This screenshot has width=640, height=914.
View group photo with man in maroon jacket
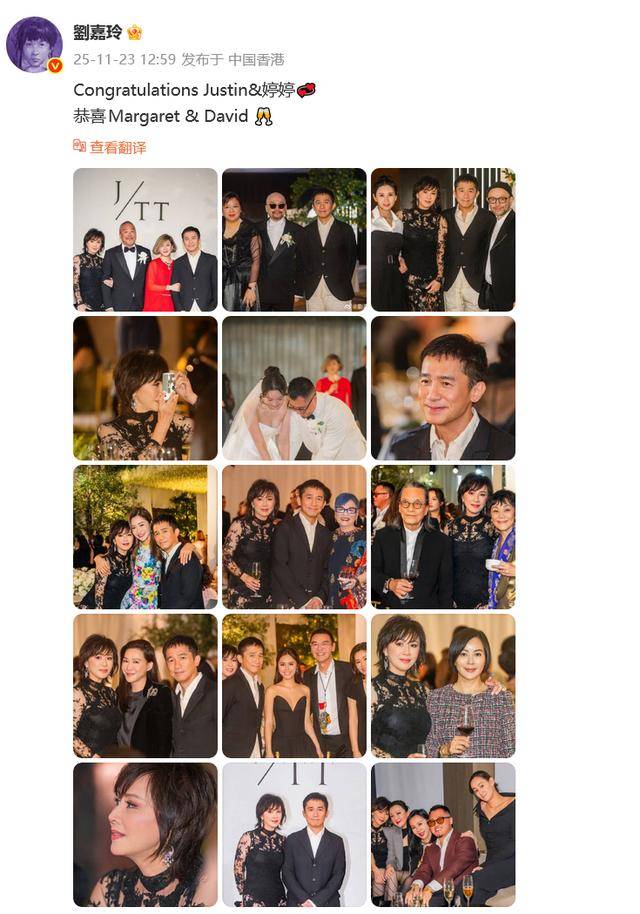coord(443,834)
